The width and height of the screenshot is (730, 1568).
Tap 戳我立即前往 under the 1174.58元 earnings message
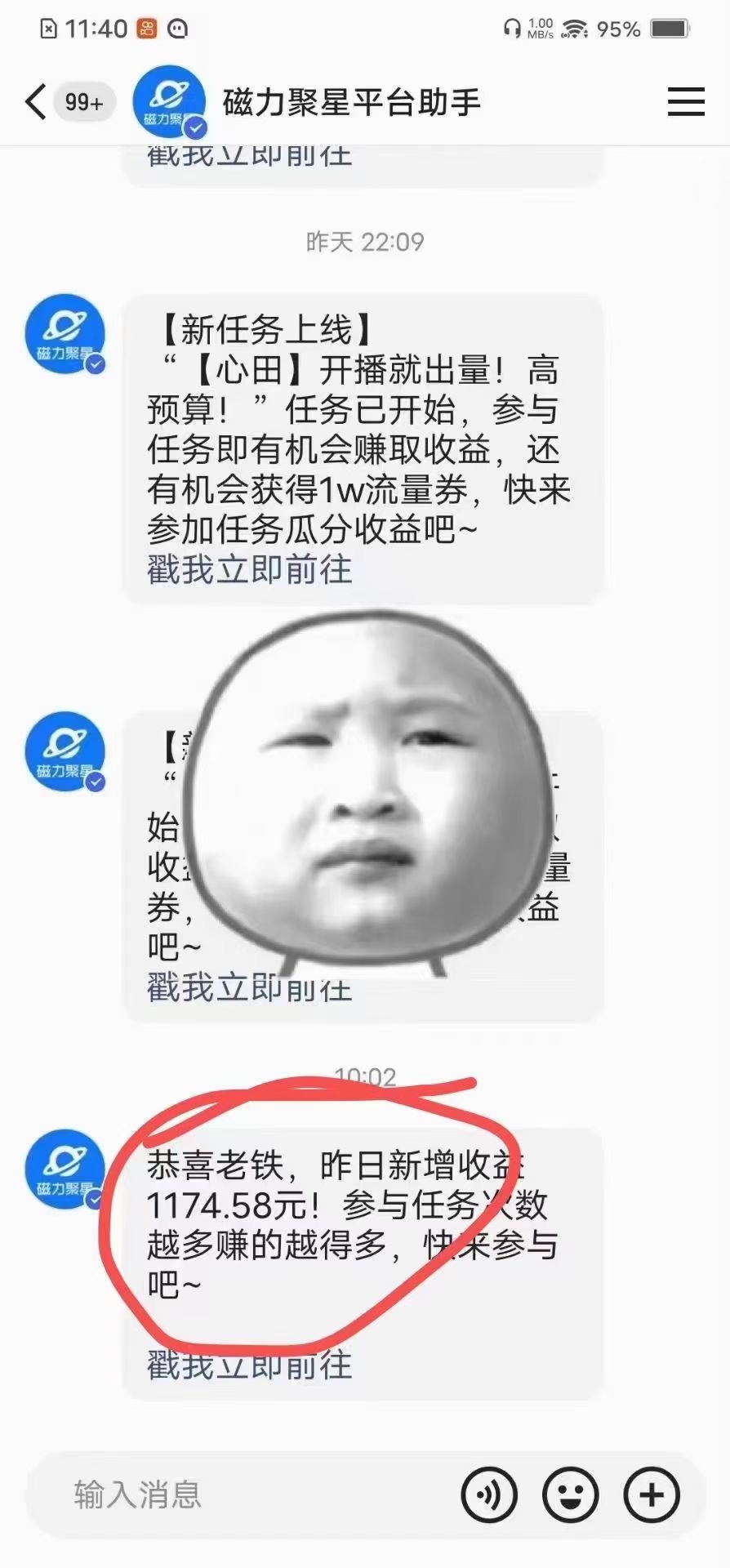249,1365
